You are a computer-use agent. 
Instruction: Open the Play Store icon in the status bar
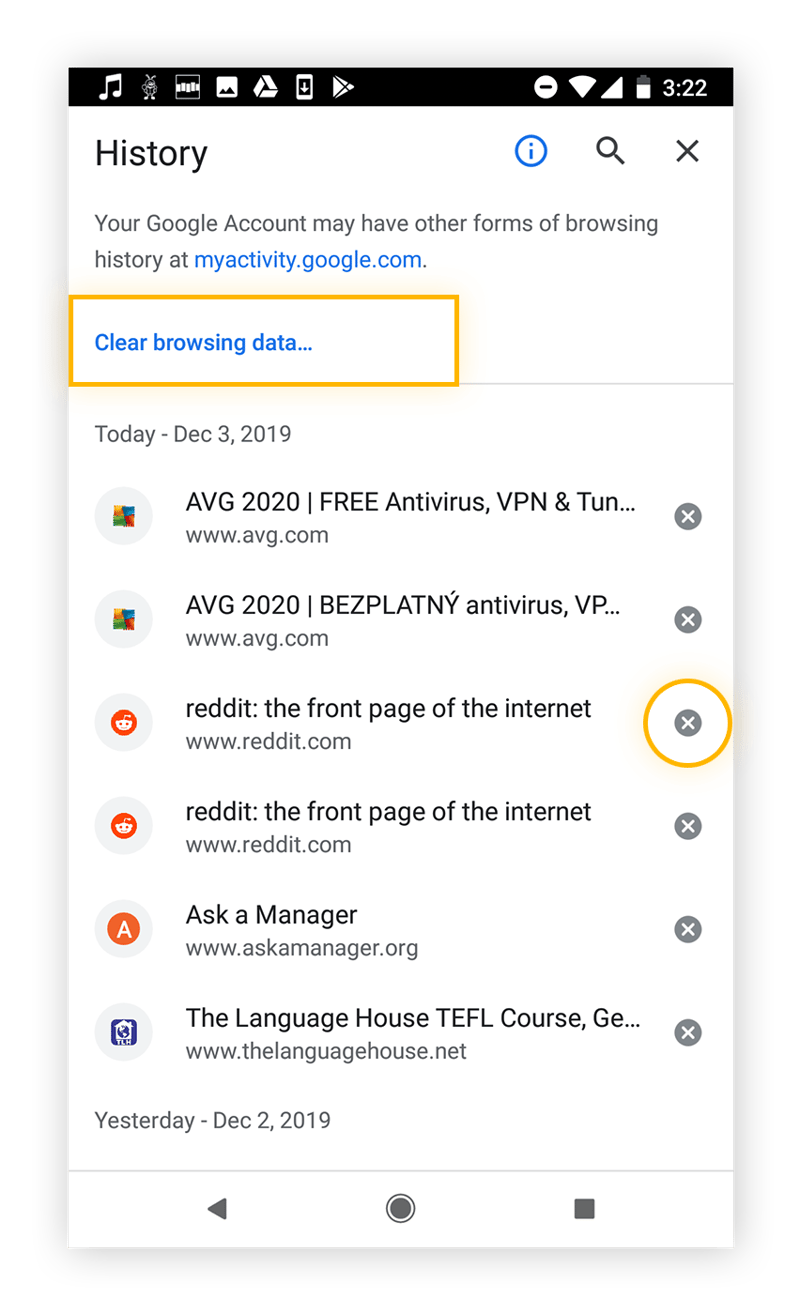[x=344, y=87]
